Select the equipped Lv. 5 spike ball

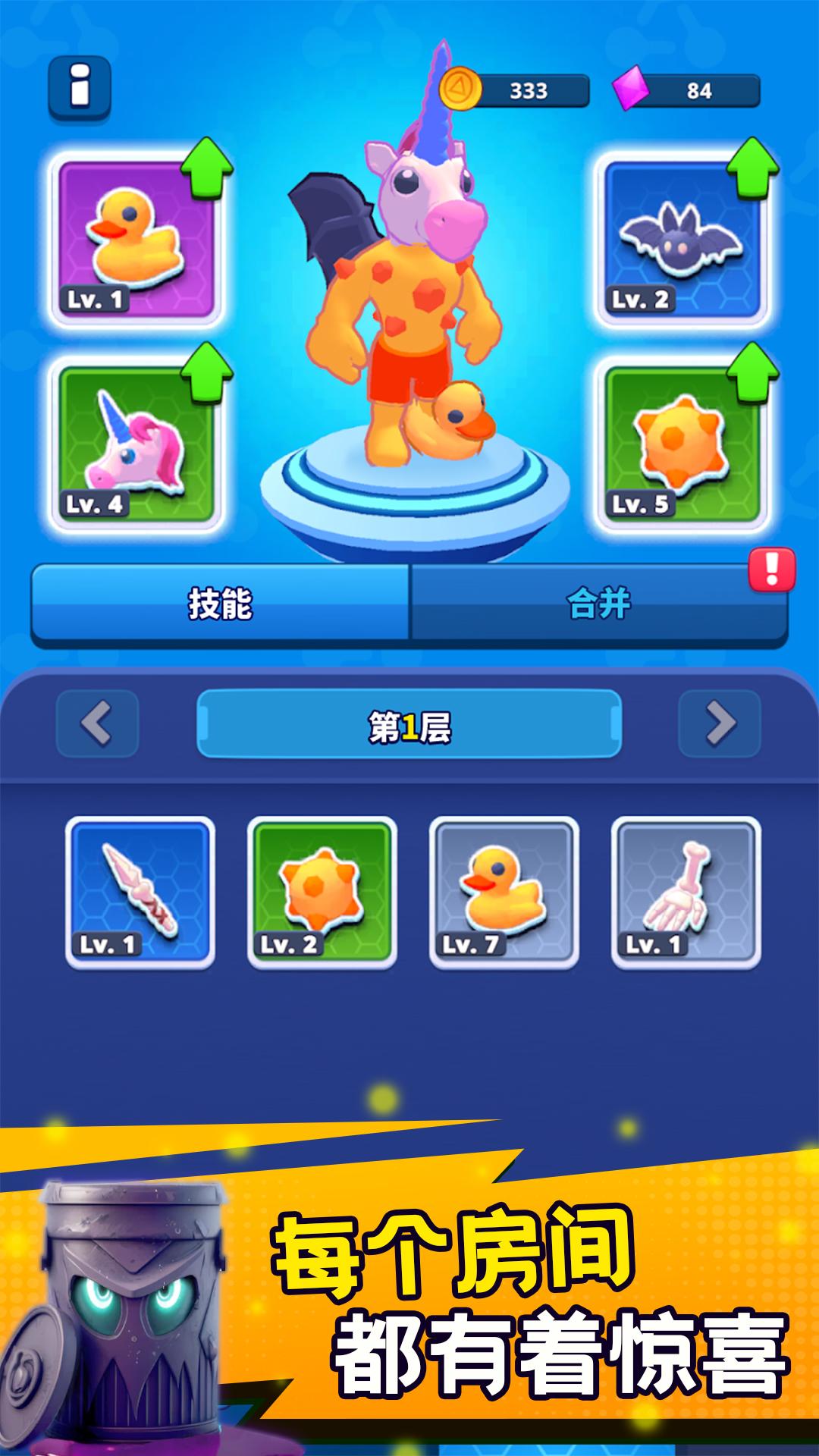point(681,444)
